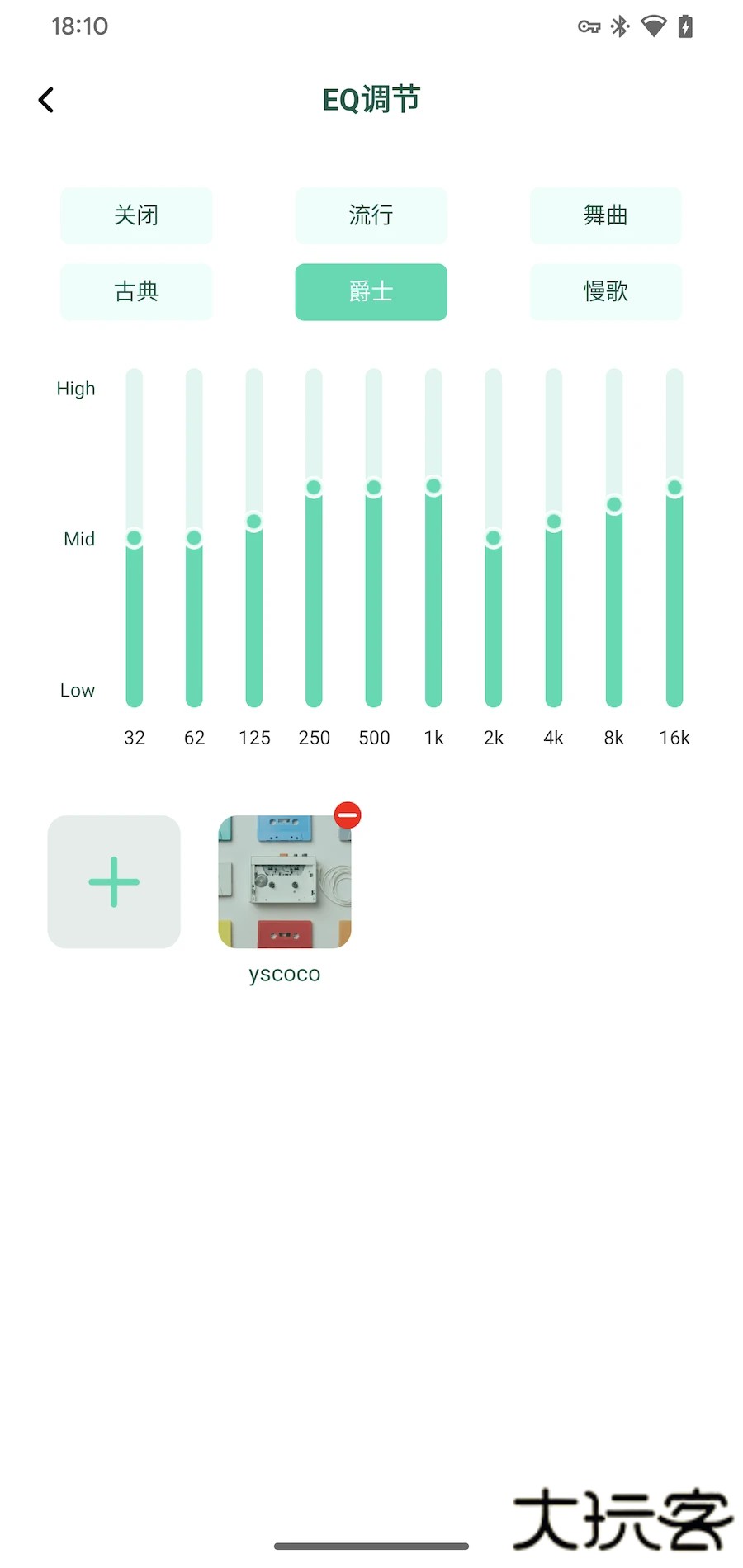Click the 16k band slider handle

(674, 487)
